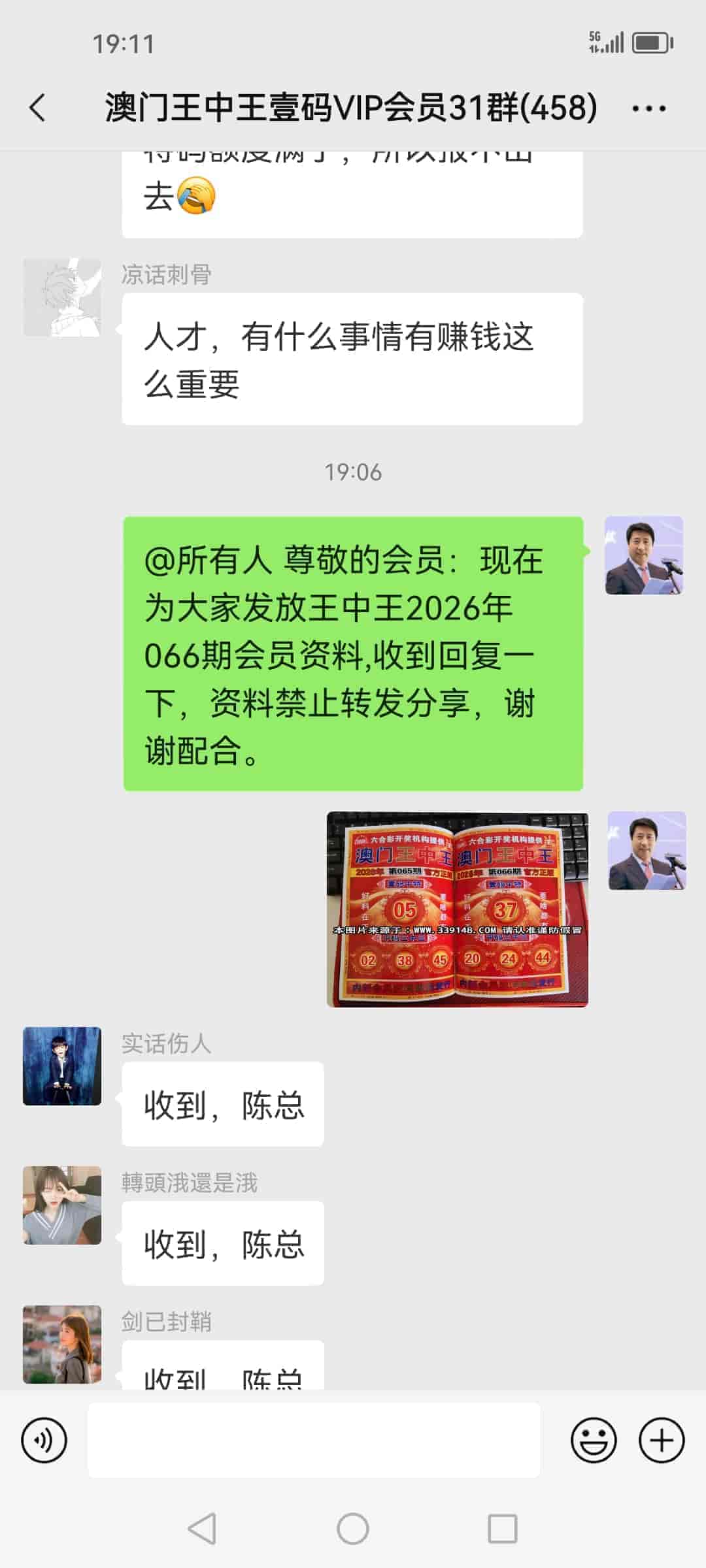
Task: Tap the sender avatar beside the @所有人 message
Action: click(644, 555)
